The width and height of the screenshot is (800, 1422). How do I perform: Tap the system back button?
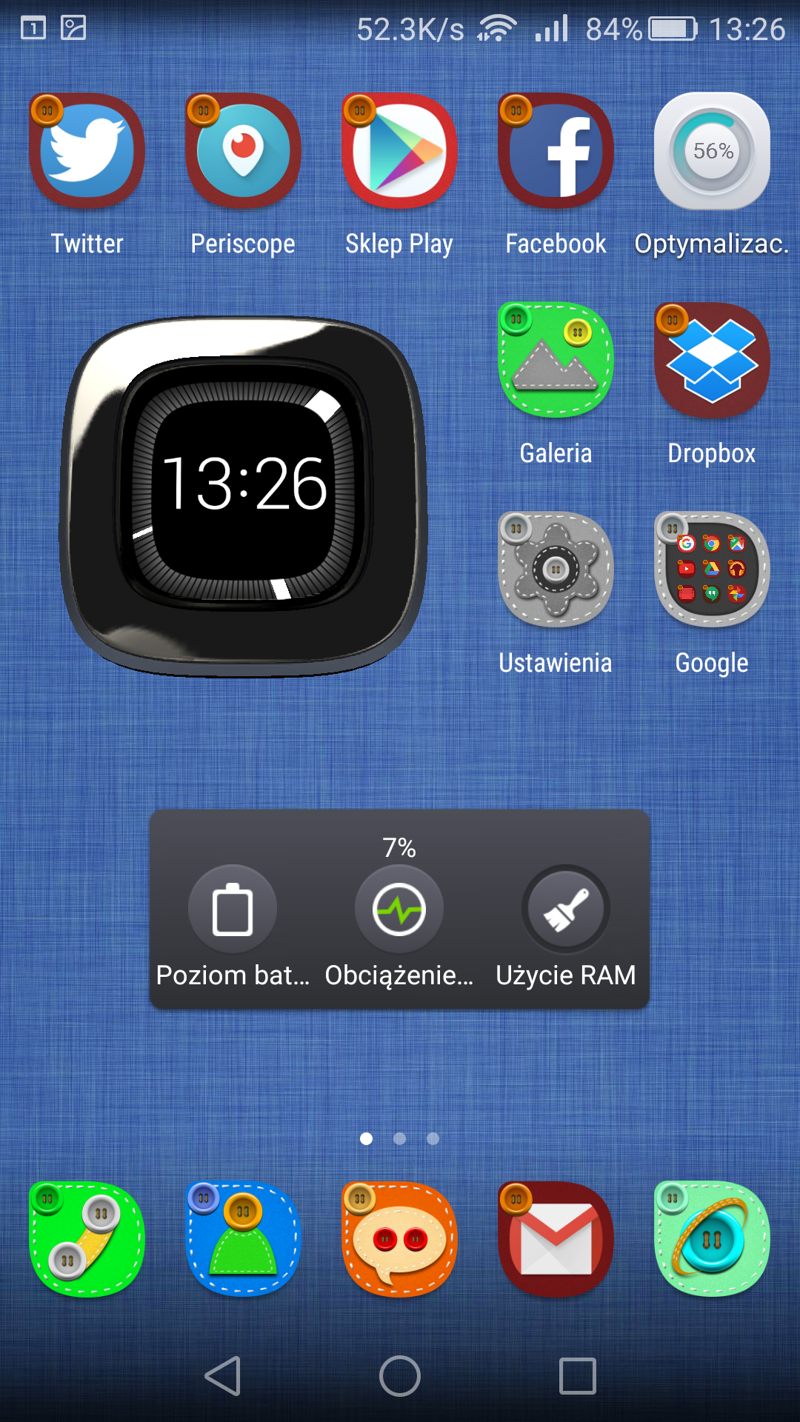coord(222,1376)
